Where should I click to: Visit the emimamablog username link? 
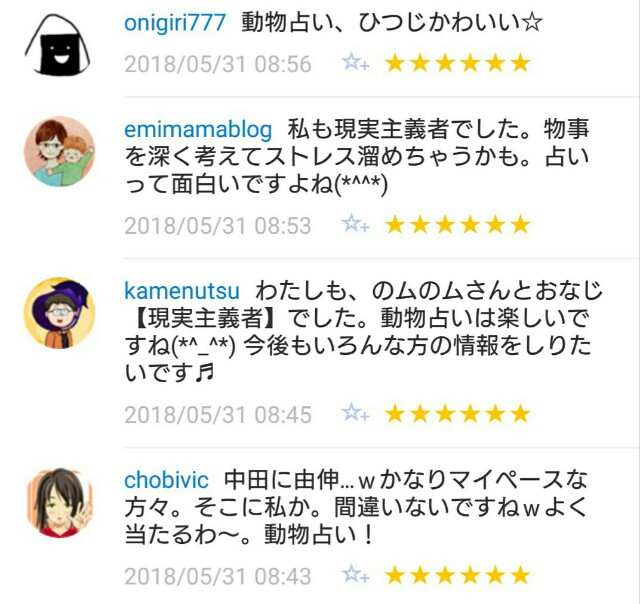point(199,131)
